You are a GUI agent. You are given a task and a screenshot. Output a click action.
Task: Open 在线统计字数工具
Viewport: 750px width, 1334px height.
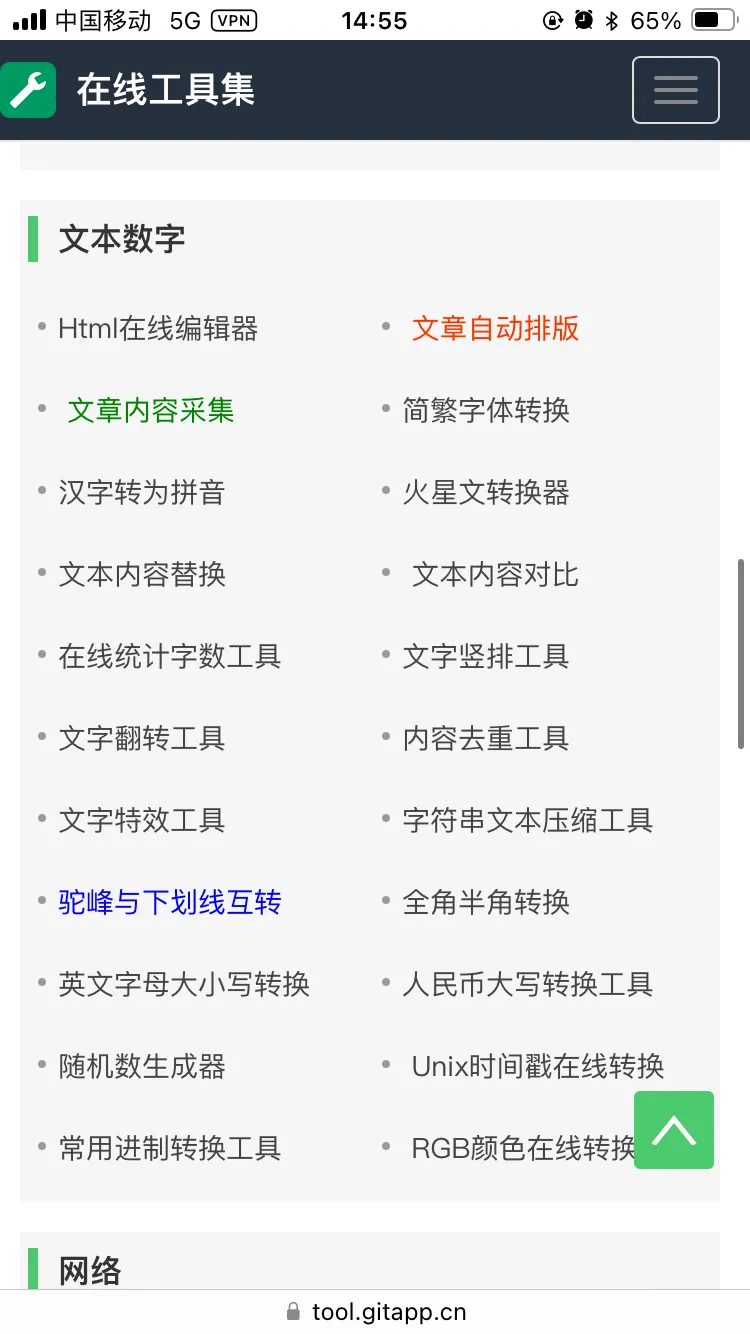tap(170, 657)
